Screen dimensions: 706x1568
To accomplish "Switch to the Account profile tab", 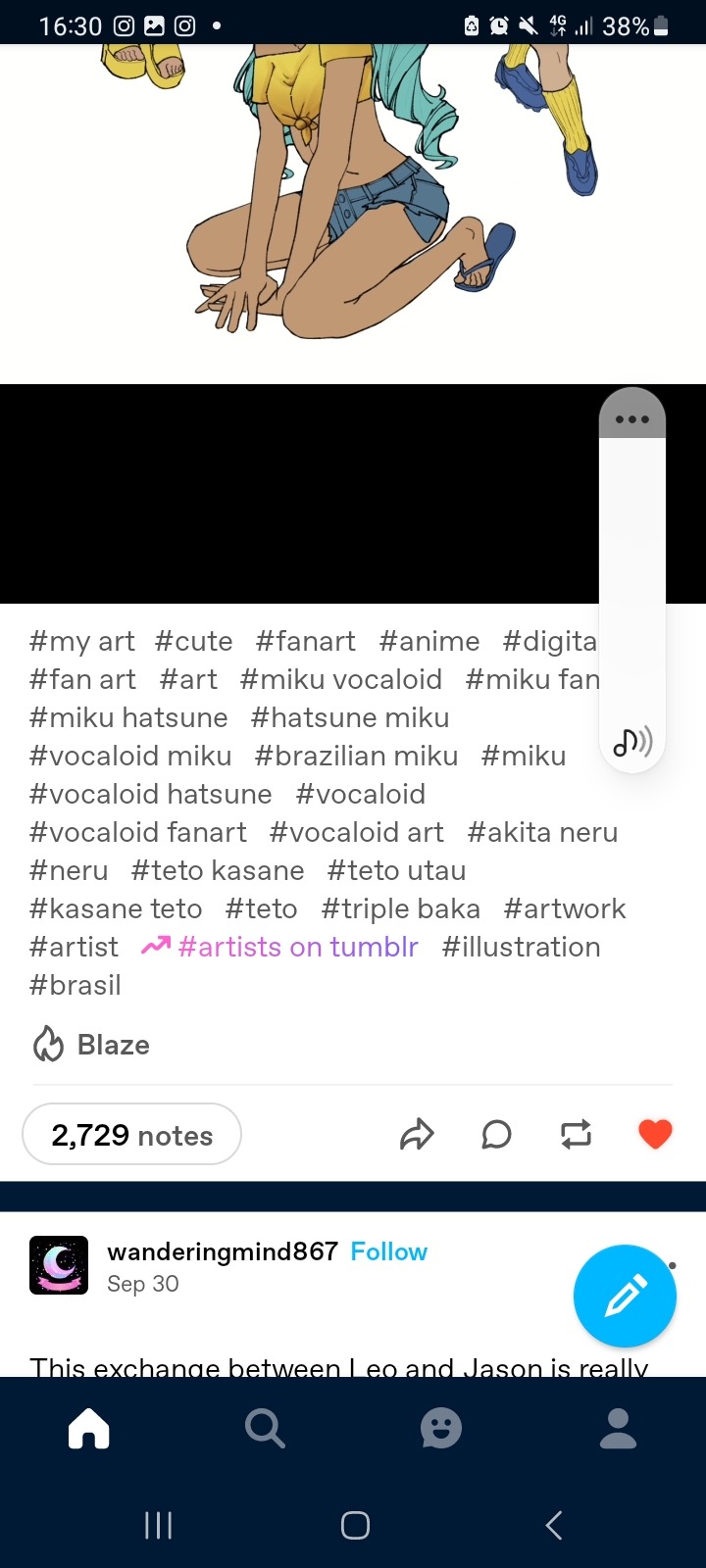I will [618, 1428].
